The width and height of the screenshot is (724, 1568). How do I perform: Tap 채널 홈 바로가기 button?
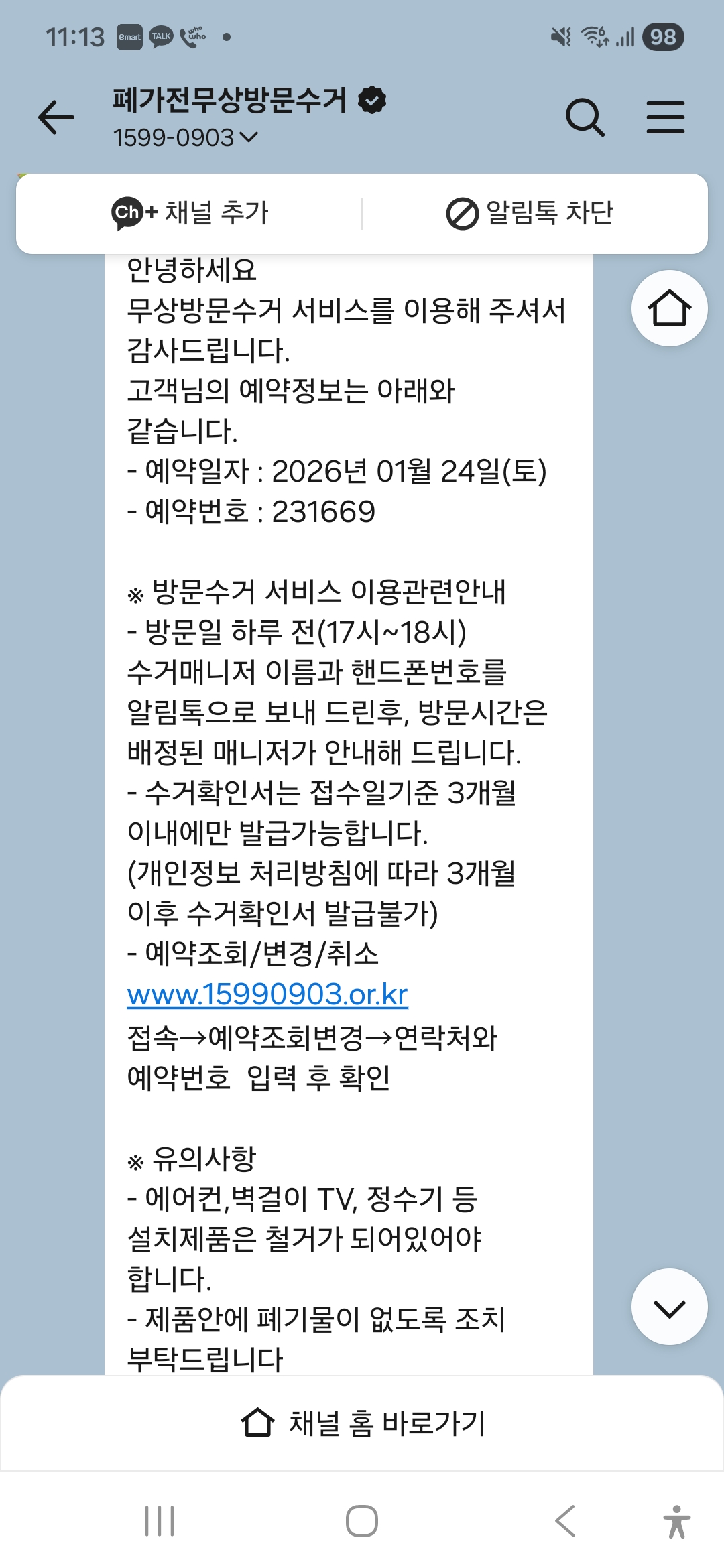click(362, 1423)
